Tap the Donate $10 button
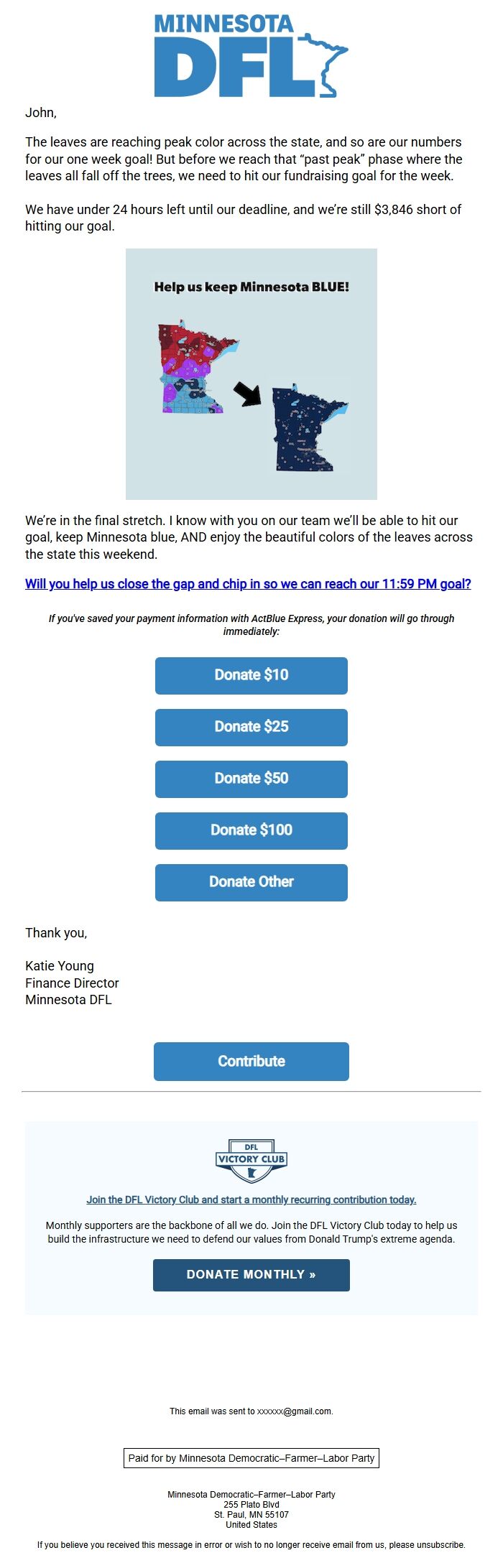 click(251, 675)
